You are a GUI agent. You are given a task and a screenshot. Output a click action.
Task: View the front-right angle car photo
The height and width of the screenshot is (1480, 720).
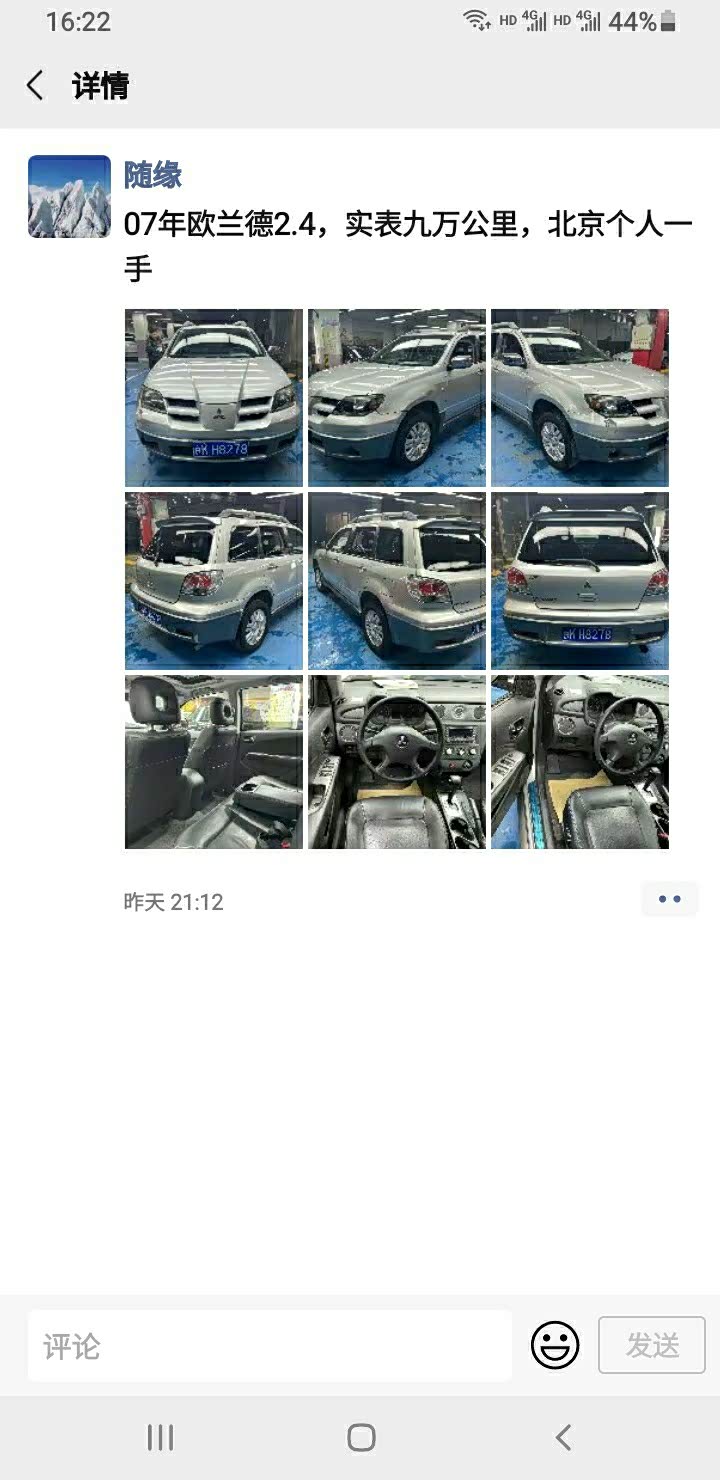coord(396,397)
